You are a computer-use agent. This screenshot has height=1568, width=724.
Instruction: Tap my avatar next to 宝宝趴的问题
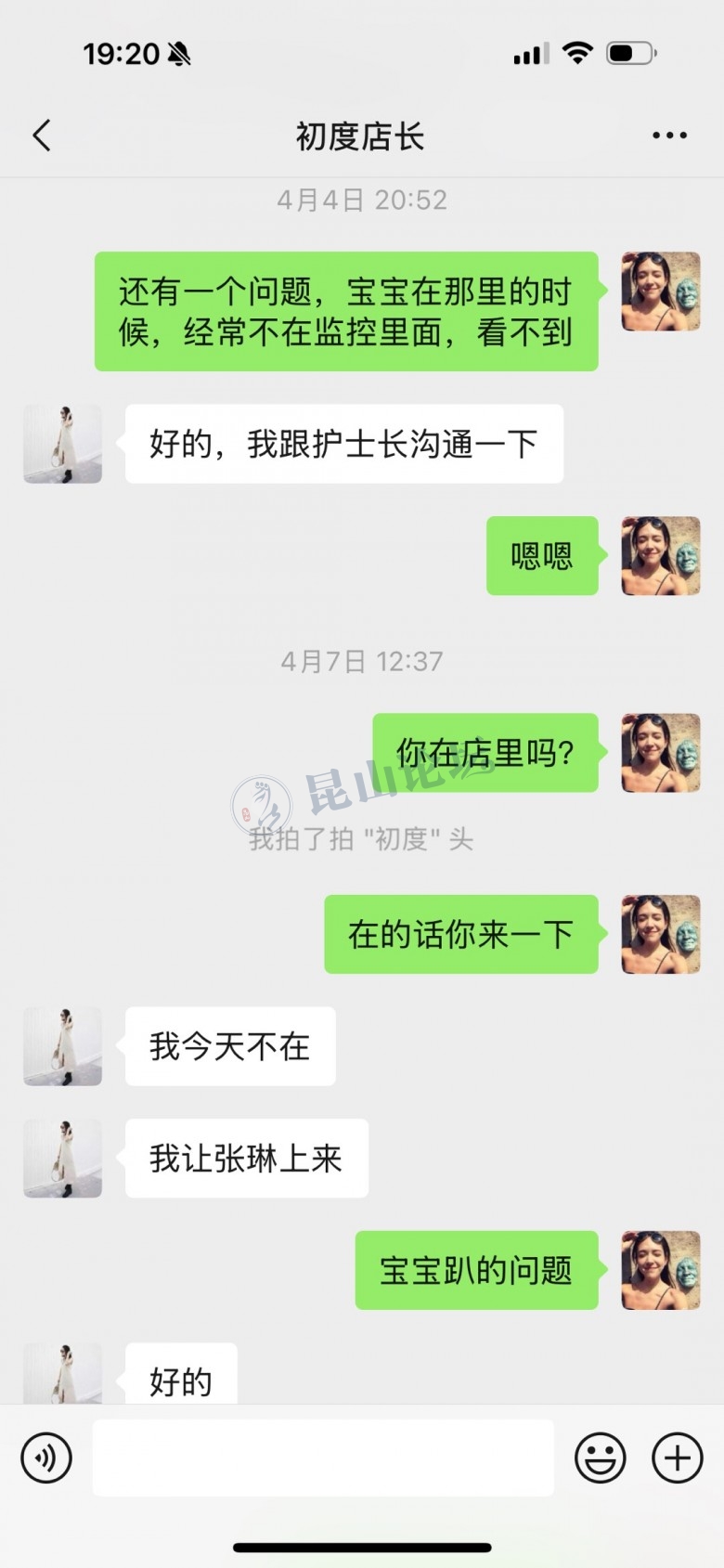(660, 1270)
